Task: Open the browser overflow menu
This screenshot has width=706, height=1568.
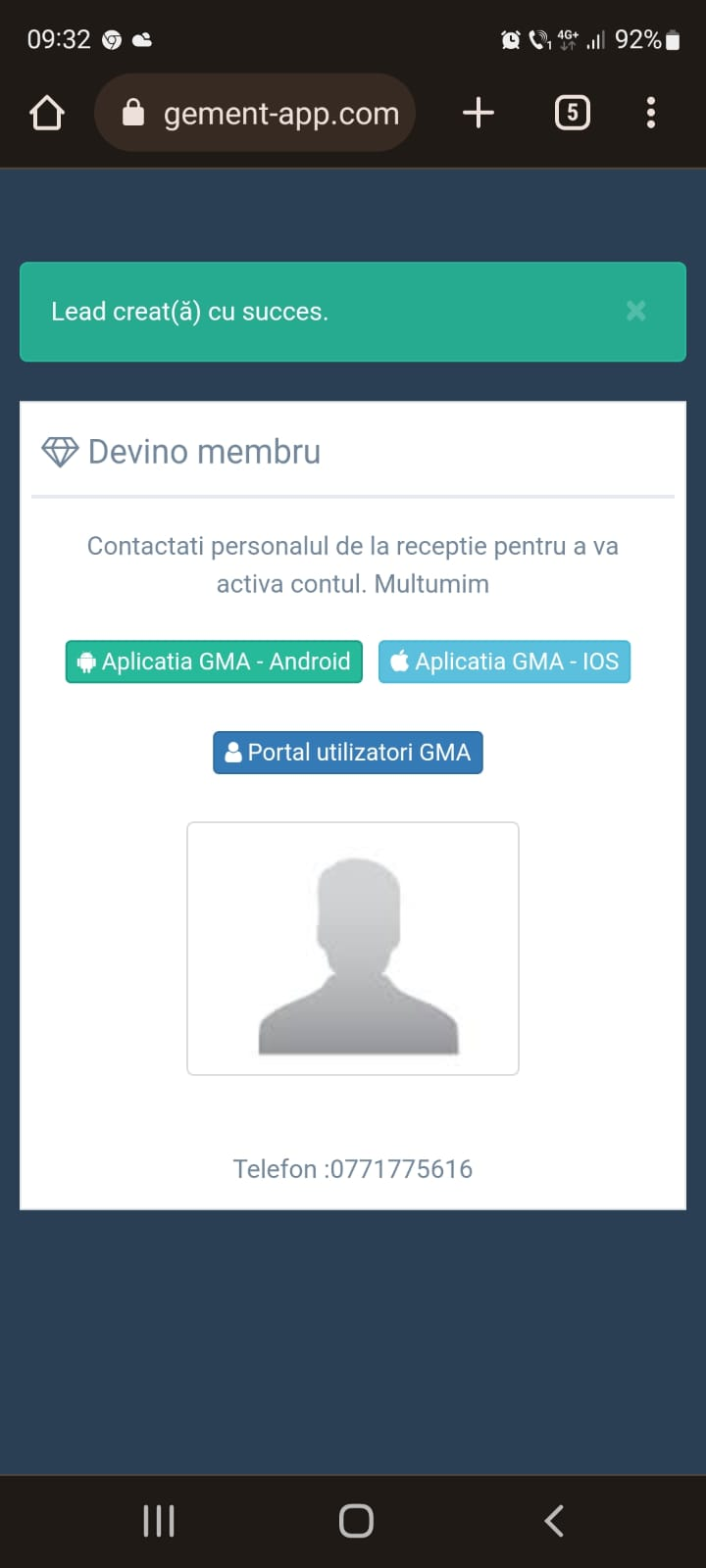Action: [651, 113]
